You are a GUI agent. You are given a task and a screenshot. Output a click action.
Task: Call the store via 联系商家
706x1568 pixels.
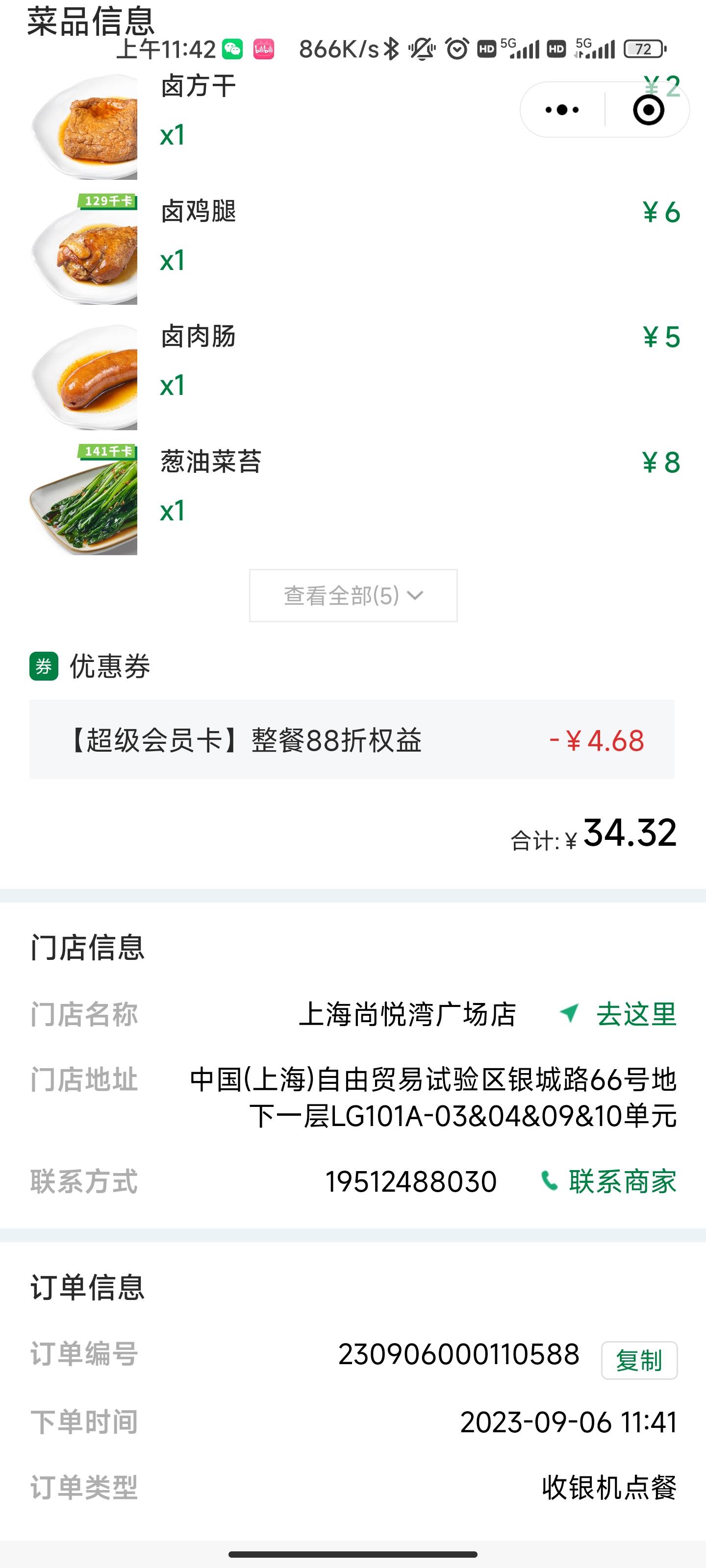[608, 1181]
